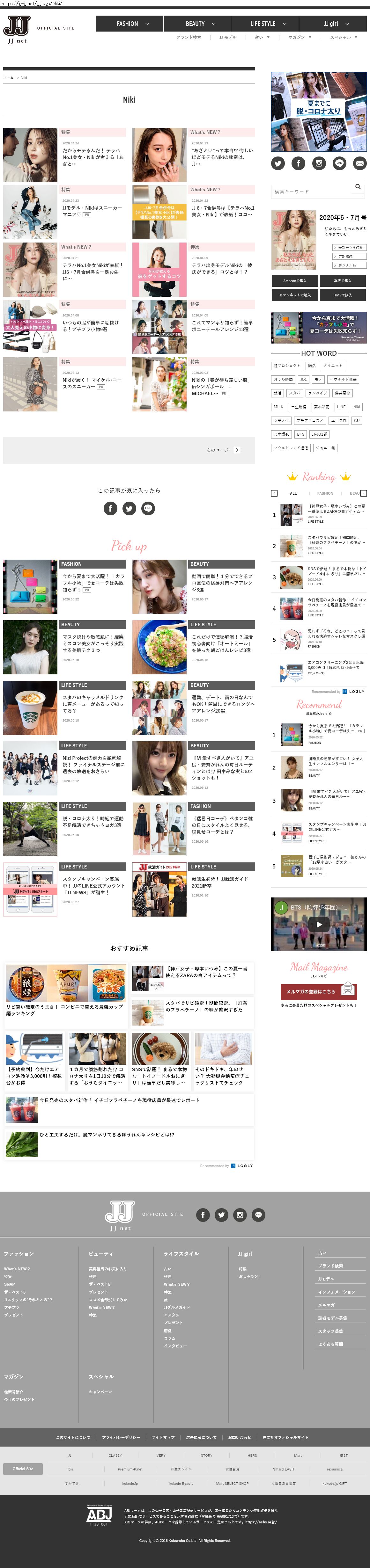The image size is (370, 1568).
Task: Buy the magazine via Amazon button
Action: click(294, 280)
